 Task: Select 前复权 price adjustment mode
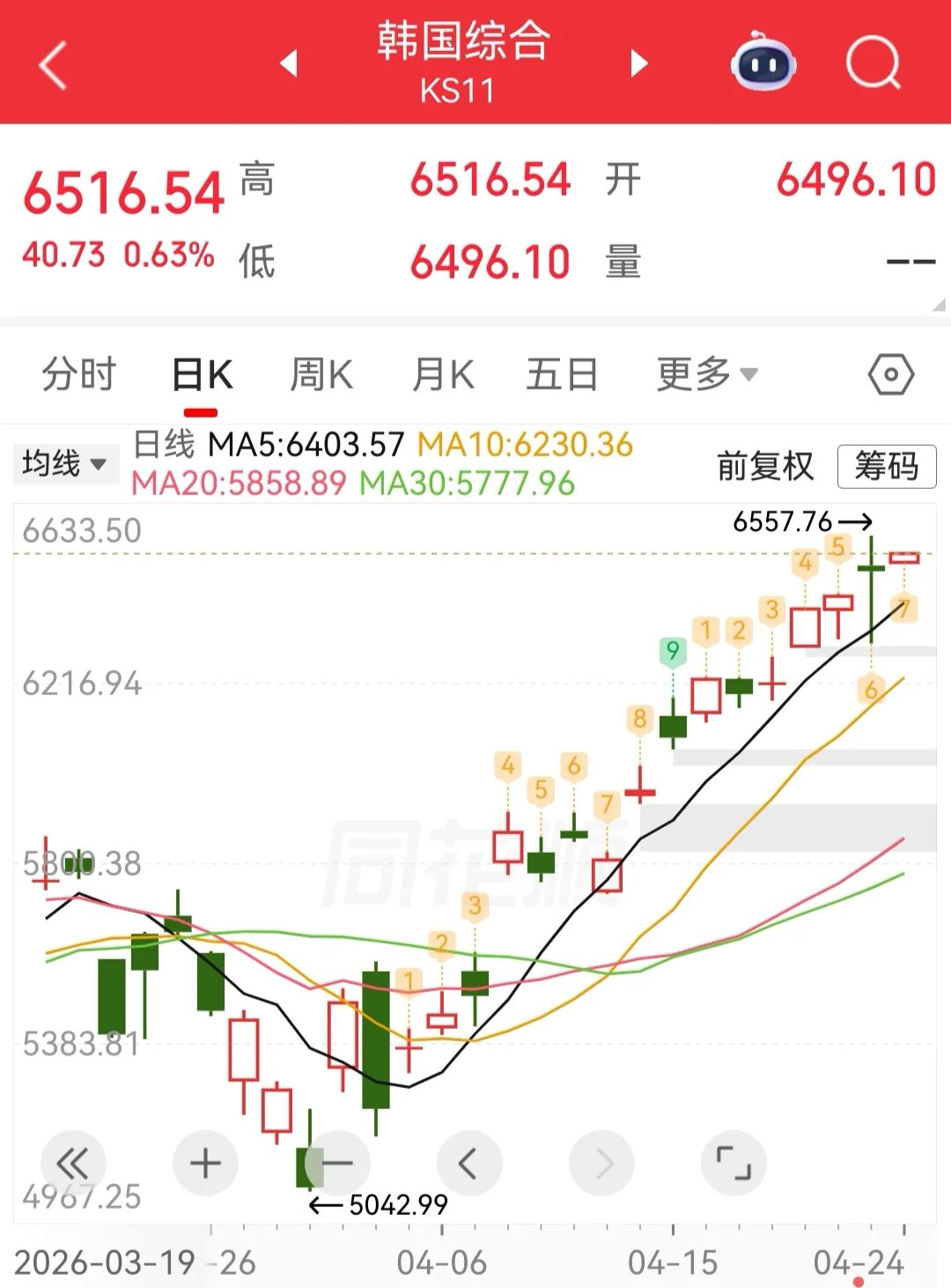point(766,467)
